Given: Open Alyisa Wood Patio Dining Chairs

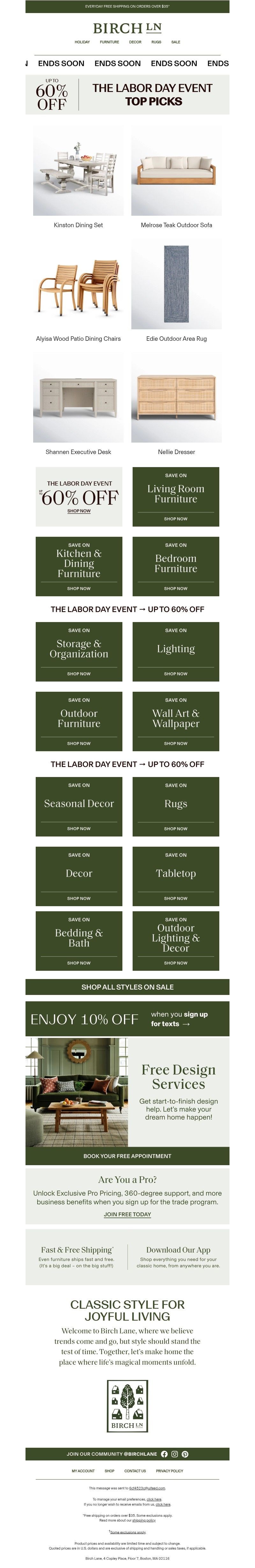Looking at the screenshot, I should [x=78, y=285].
